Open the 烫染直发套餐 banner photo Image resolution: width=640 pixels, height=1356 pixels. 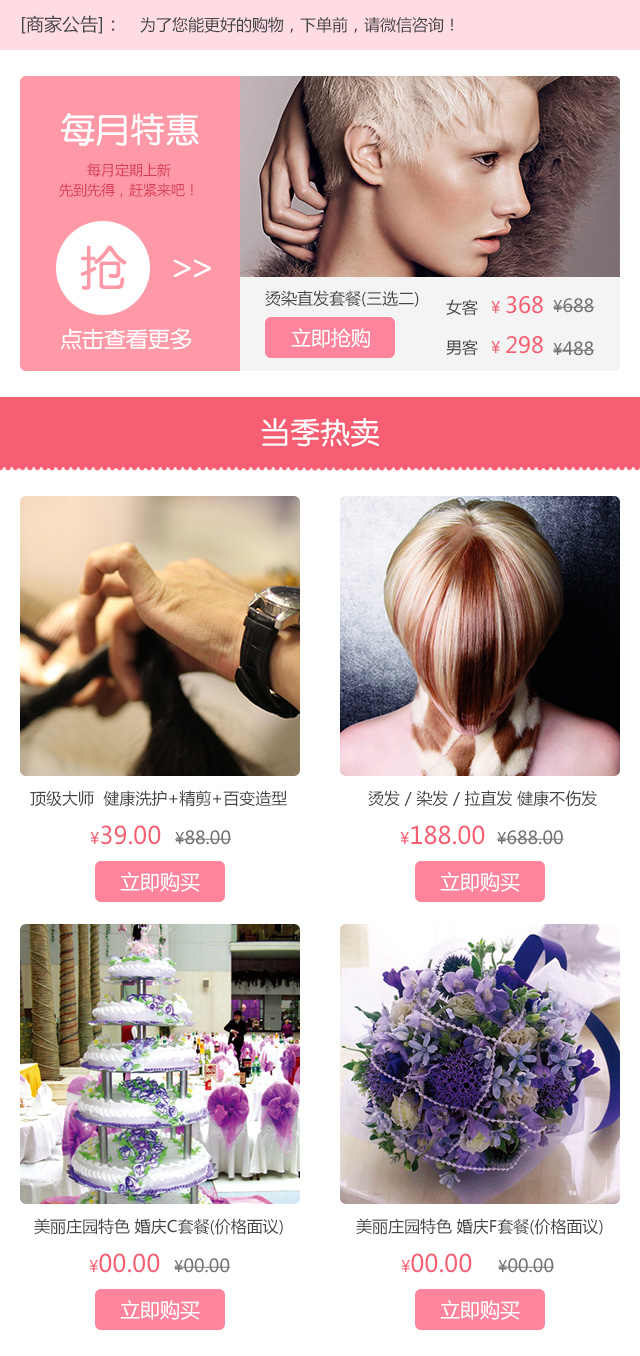point(429,177)
